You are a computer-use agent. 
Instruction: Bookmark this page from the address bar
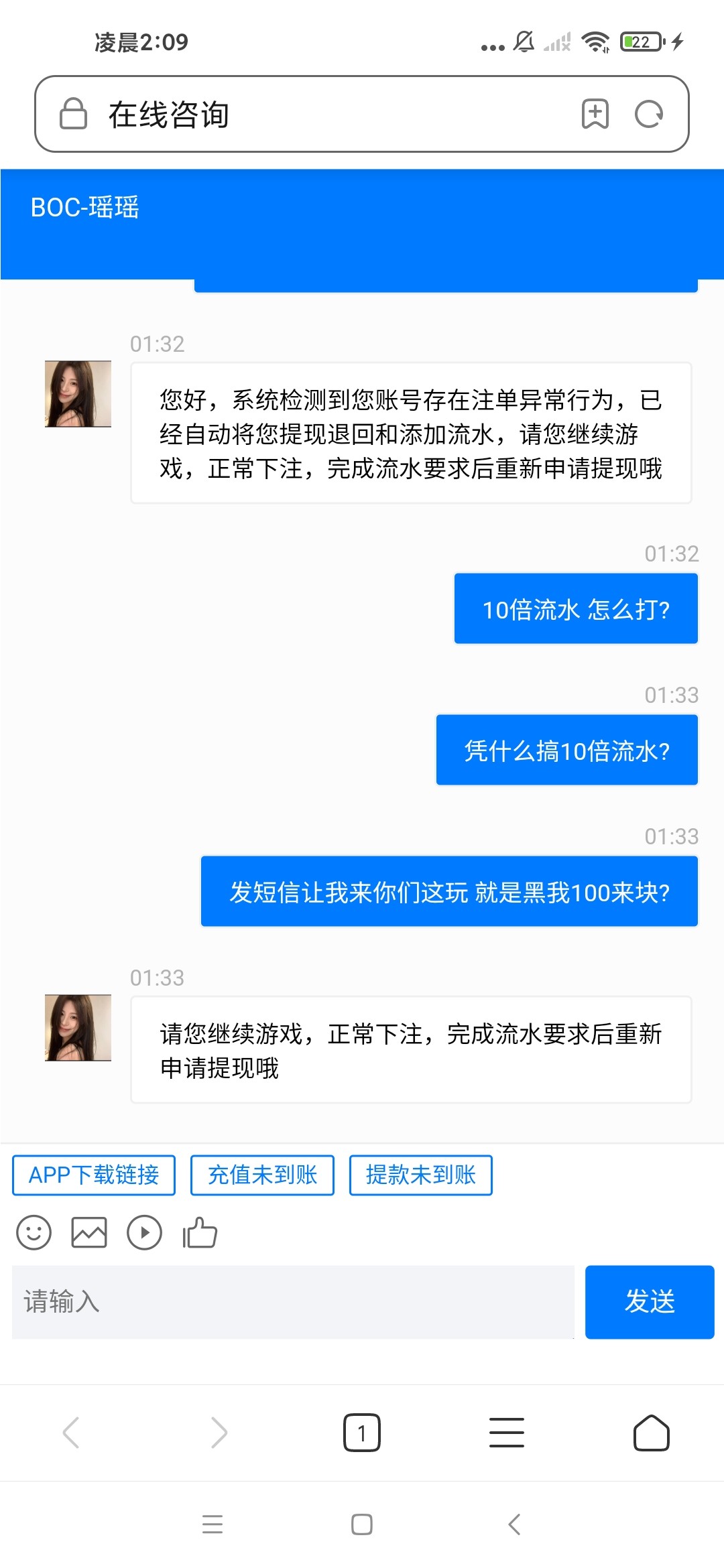[x=595, y=114]
